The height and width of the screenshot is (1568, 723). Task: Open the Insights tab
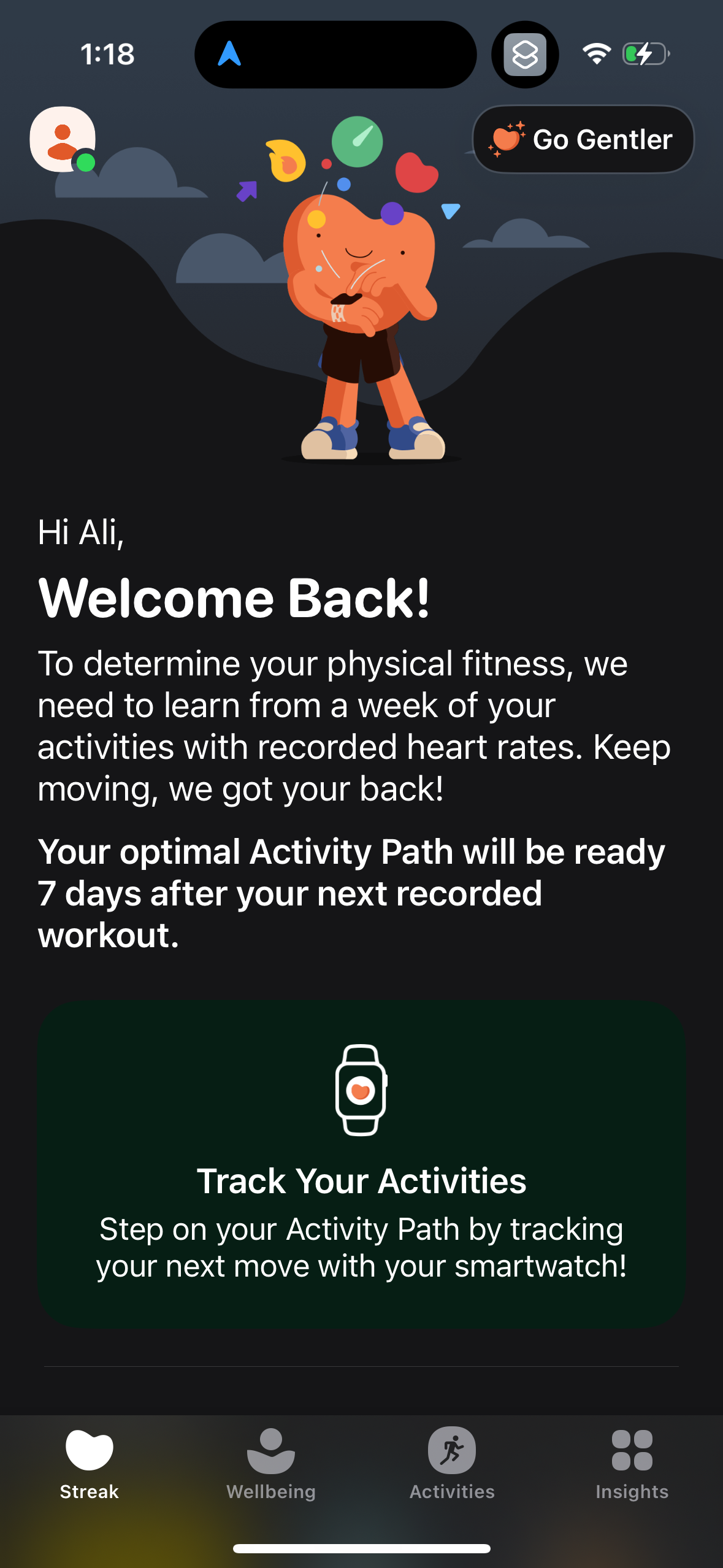(632, 1462)
